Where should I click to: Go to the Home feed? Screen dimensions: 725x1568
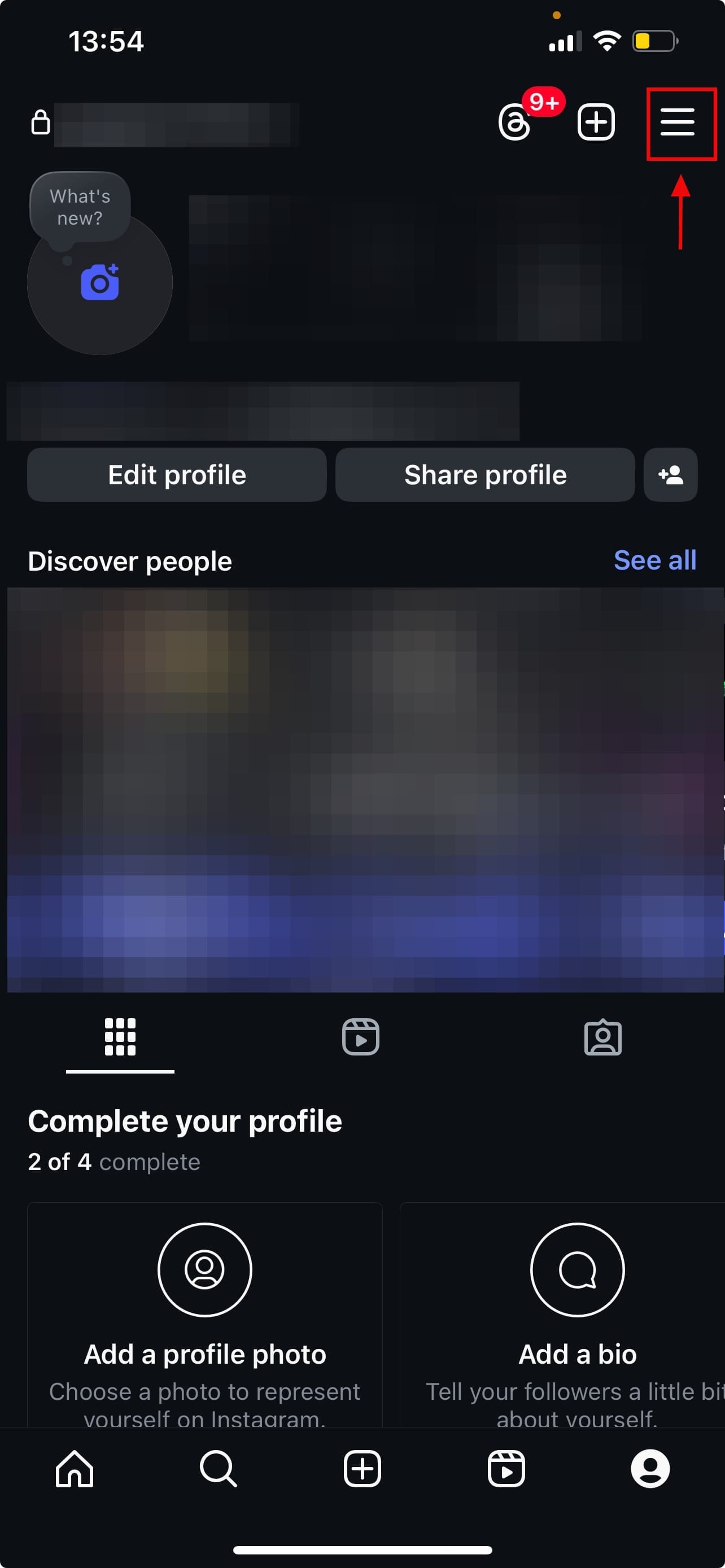[x=75, y=1469]
